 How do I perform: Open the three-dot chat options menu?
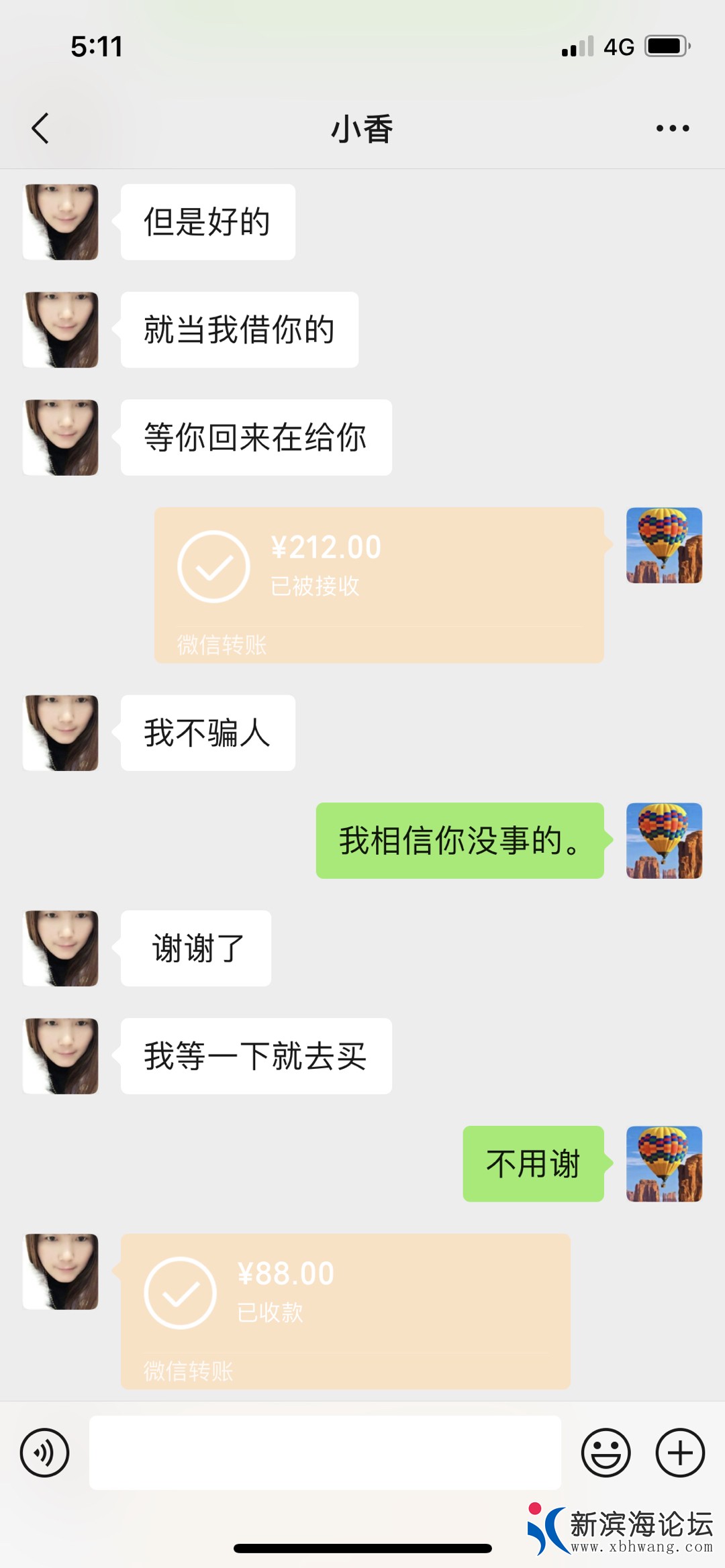(x=672, y=128)
